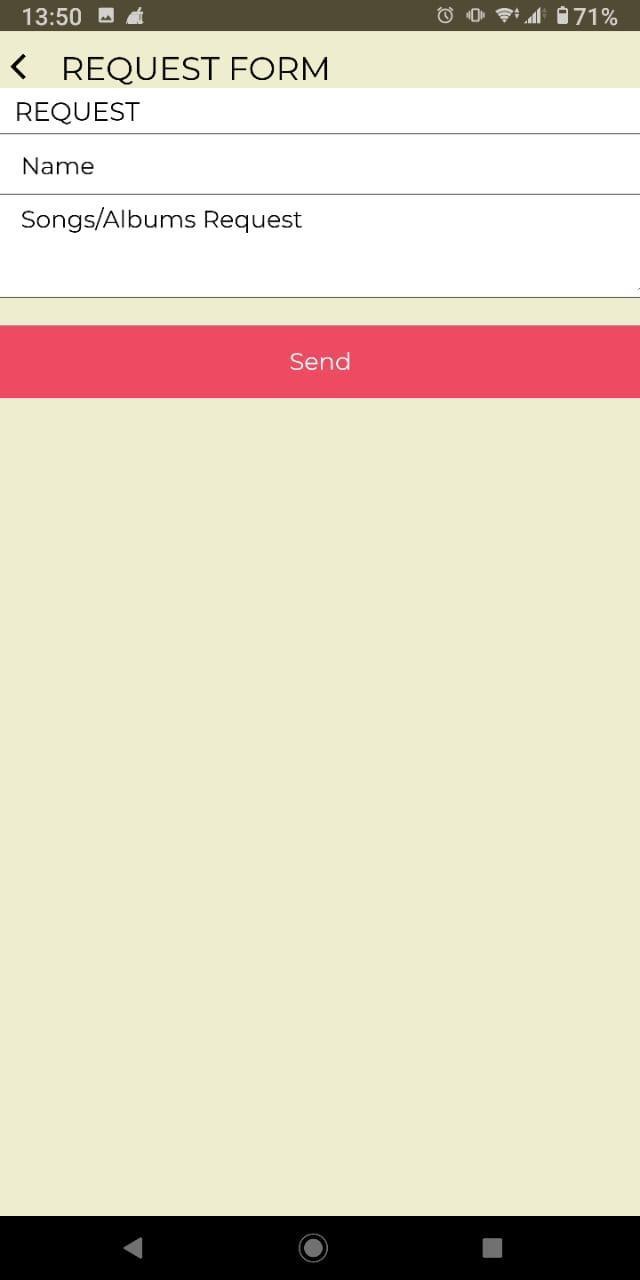The width and height of the screenshot is (640, 1280).
Task: Open recent apps from navigation bar
Action: click(492, 1247)
